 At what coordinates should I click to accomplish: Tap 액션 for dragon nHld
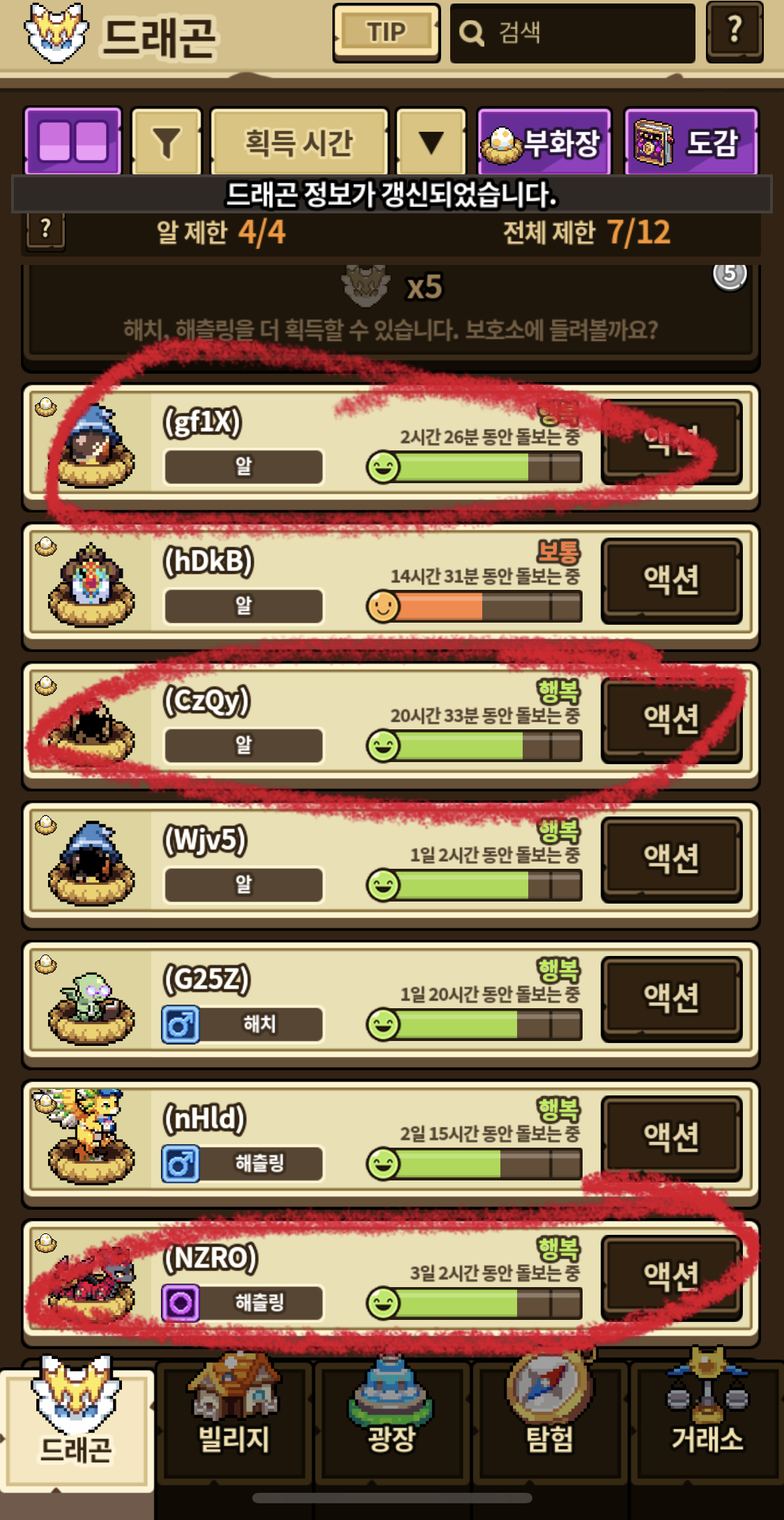tap(671, 1138)
